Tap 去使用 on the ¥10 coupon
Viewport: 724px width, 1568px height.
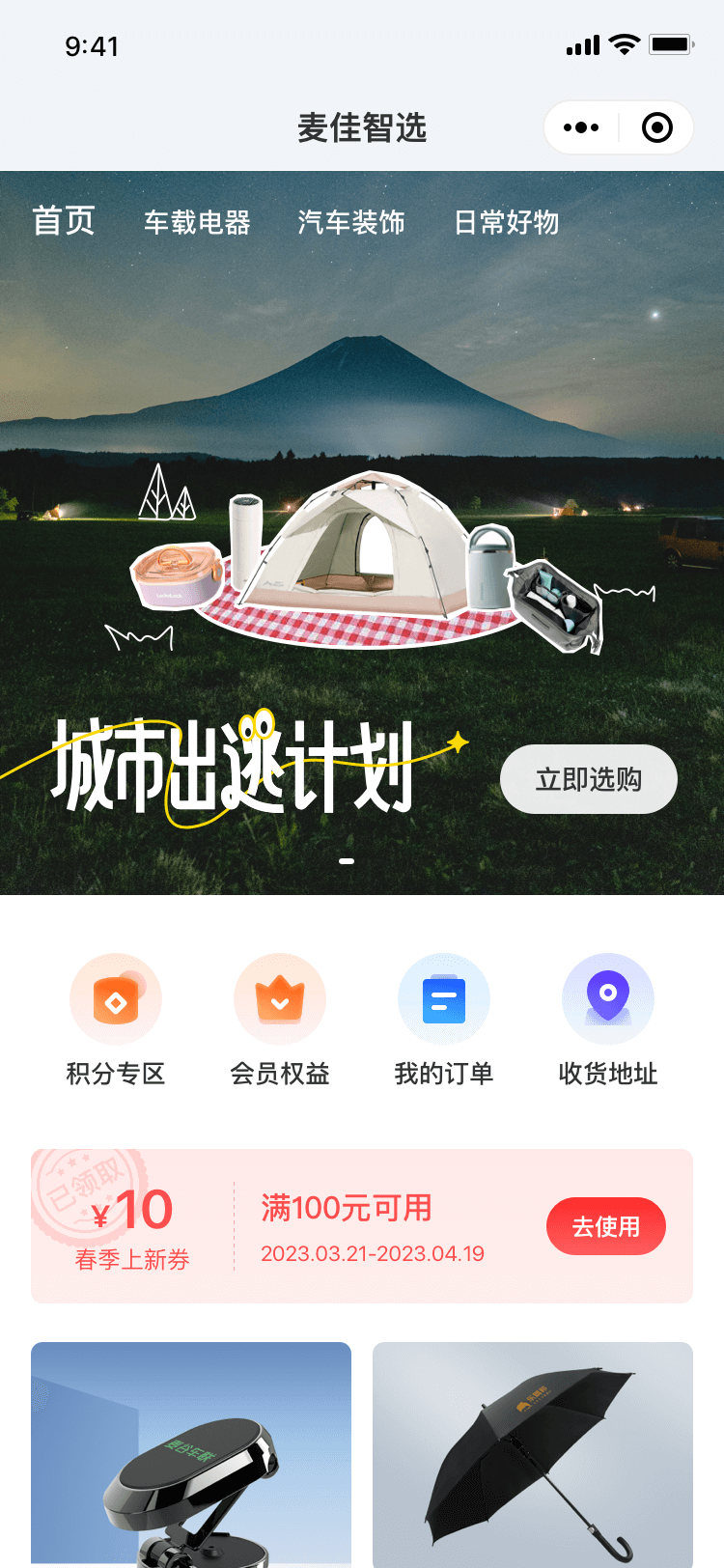click(x=606, y=1226)
